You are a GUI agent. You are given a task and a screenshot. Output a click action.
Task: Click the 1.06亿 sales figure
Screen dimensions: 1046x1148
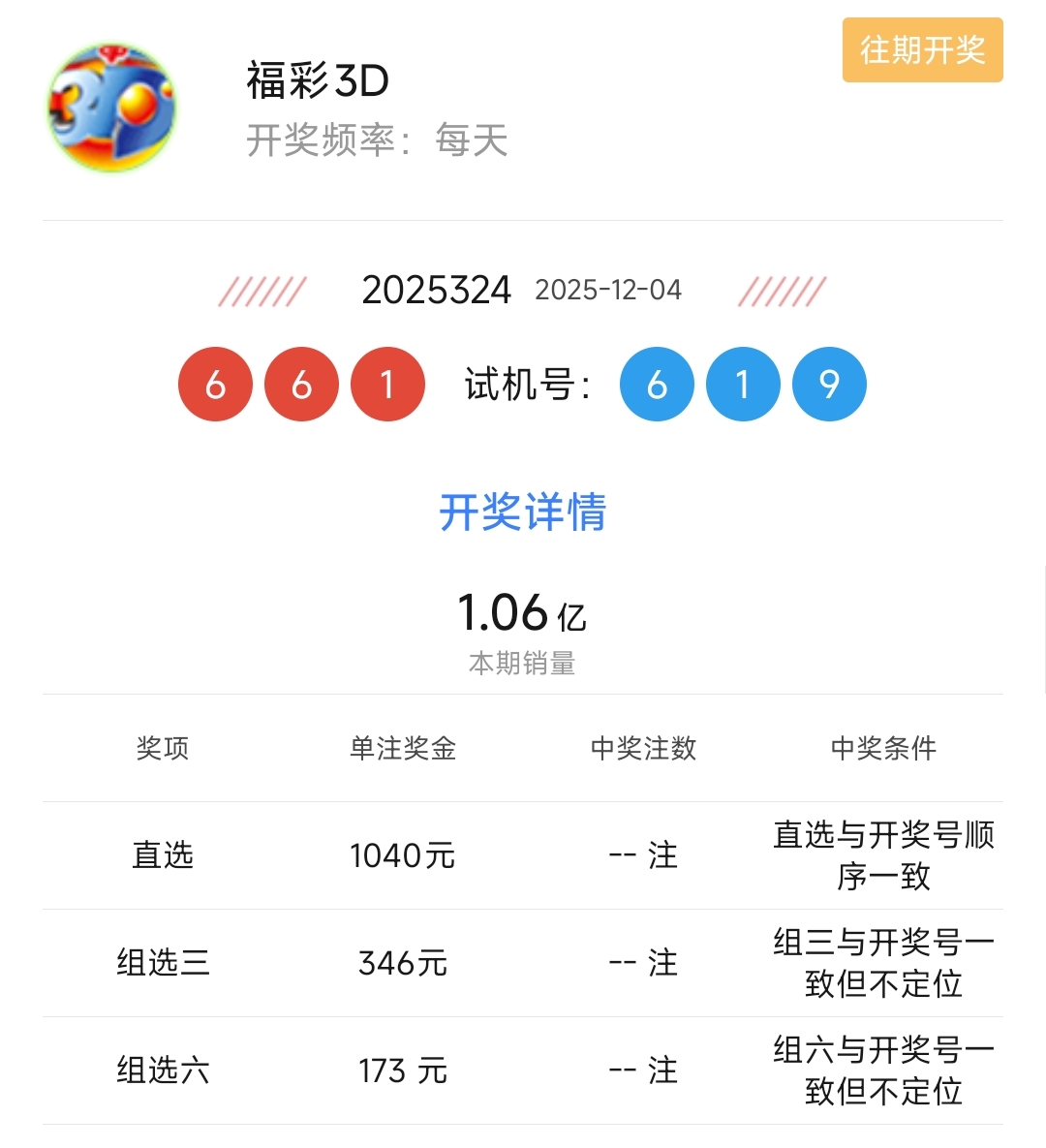[523, 612]
